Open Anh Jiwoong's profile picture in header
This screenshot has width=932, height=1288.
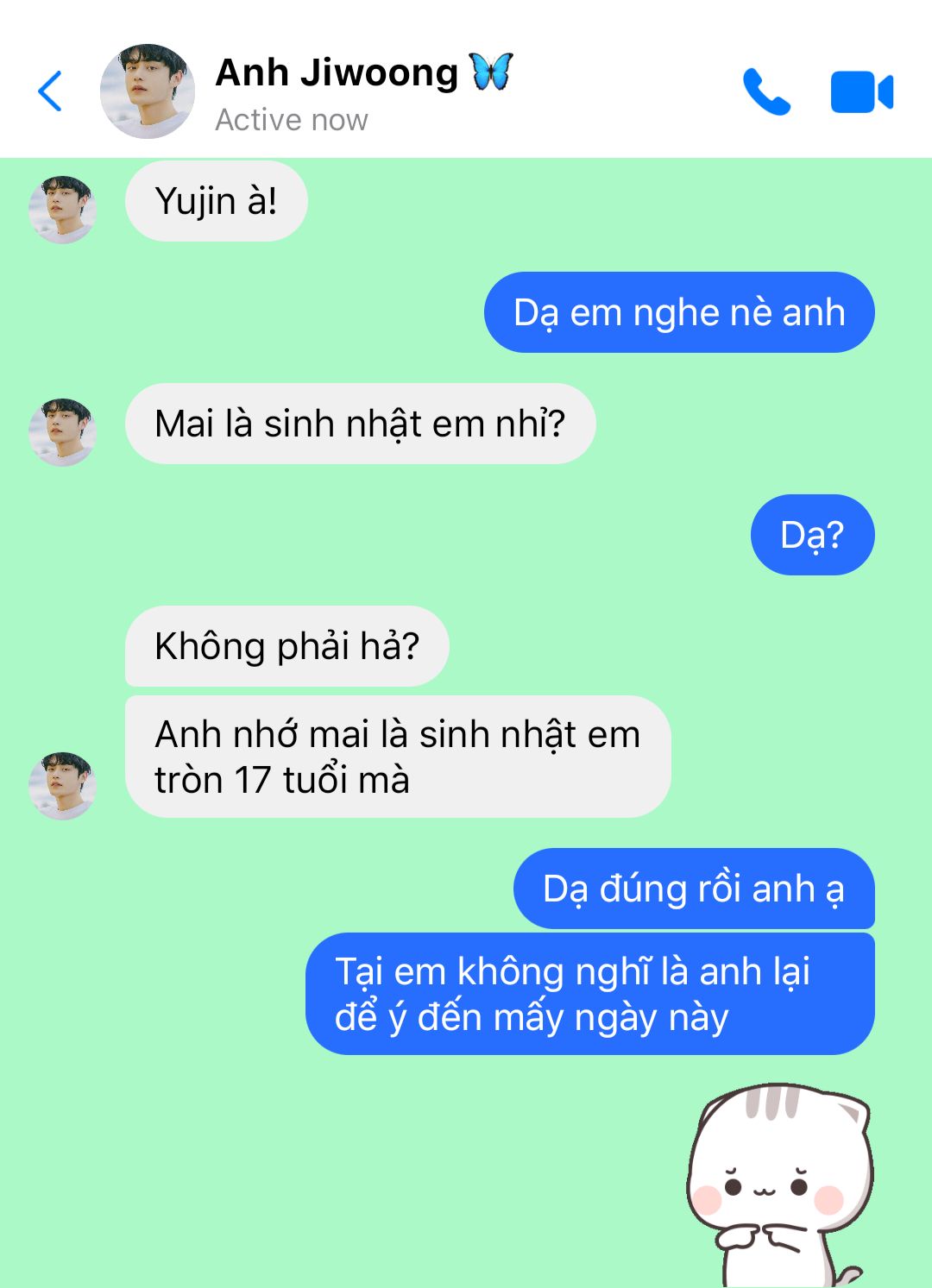tap(148, 91)
